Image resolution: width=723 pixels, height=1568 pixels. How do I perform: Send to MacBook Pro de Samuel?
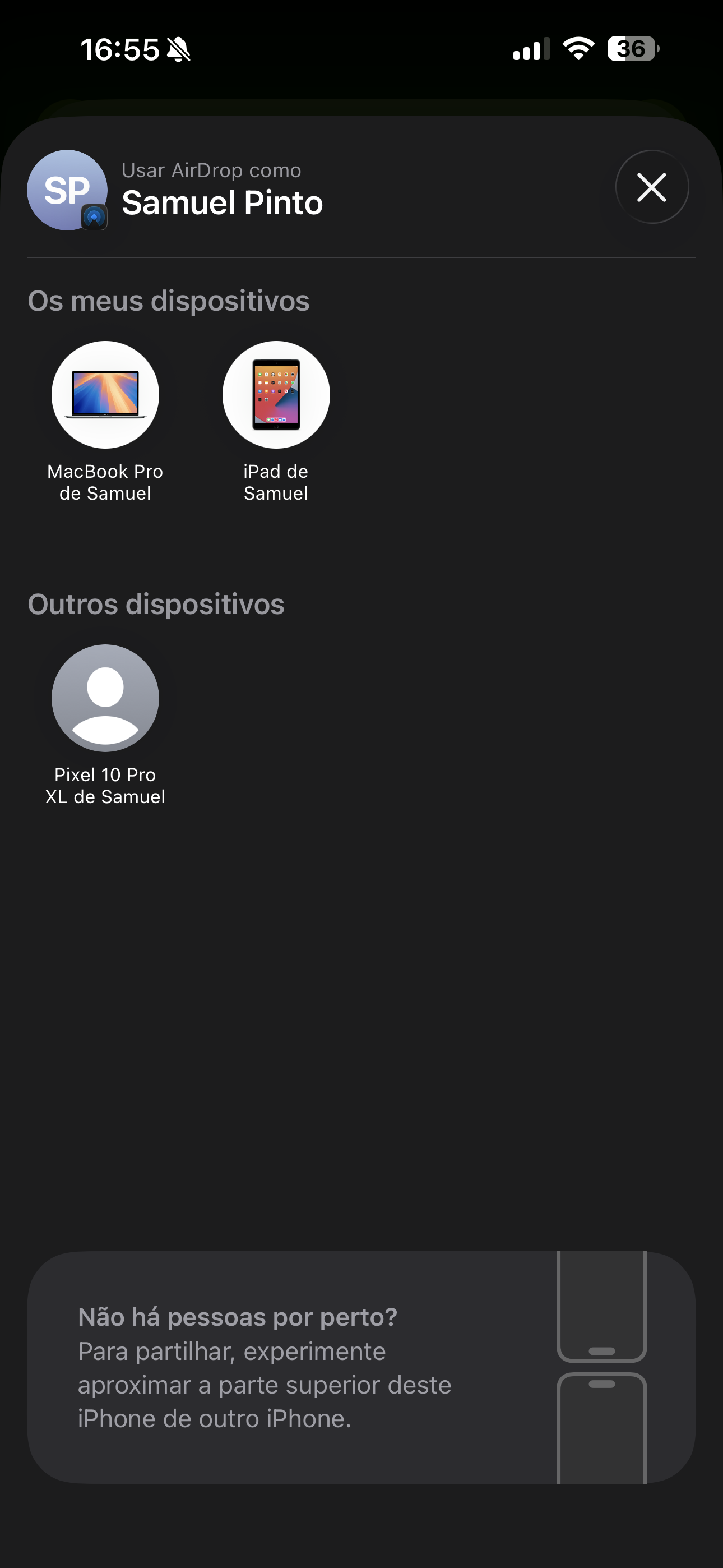(105, 395)
